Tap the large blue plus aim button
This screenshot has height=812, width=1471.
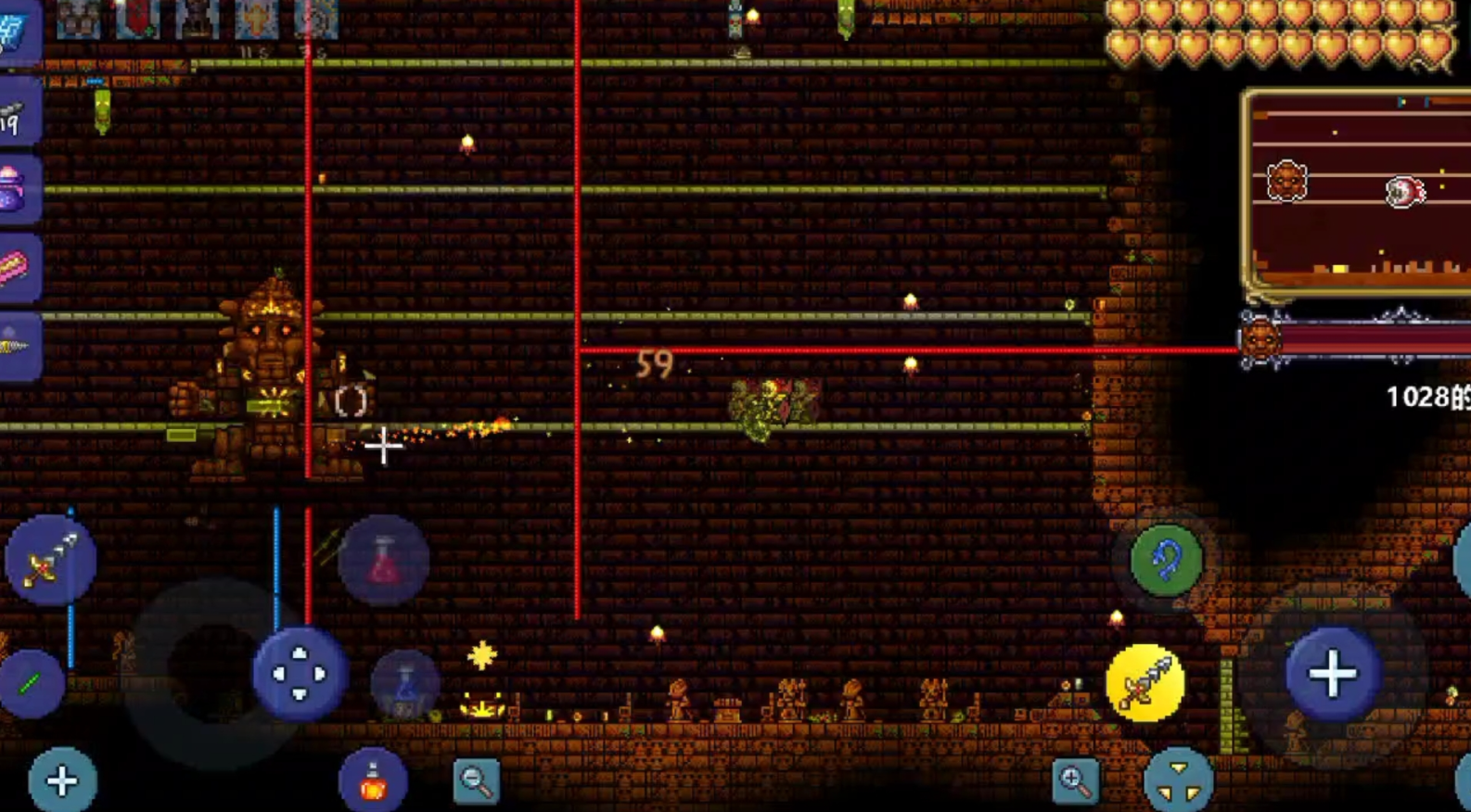click(1332, 674)
